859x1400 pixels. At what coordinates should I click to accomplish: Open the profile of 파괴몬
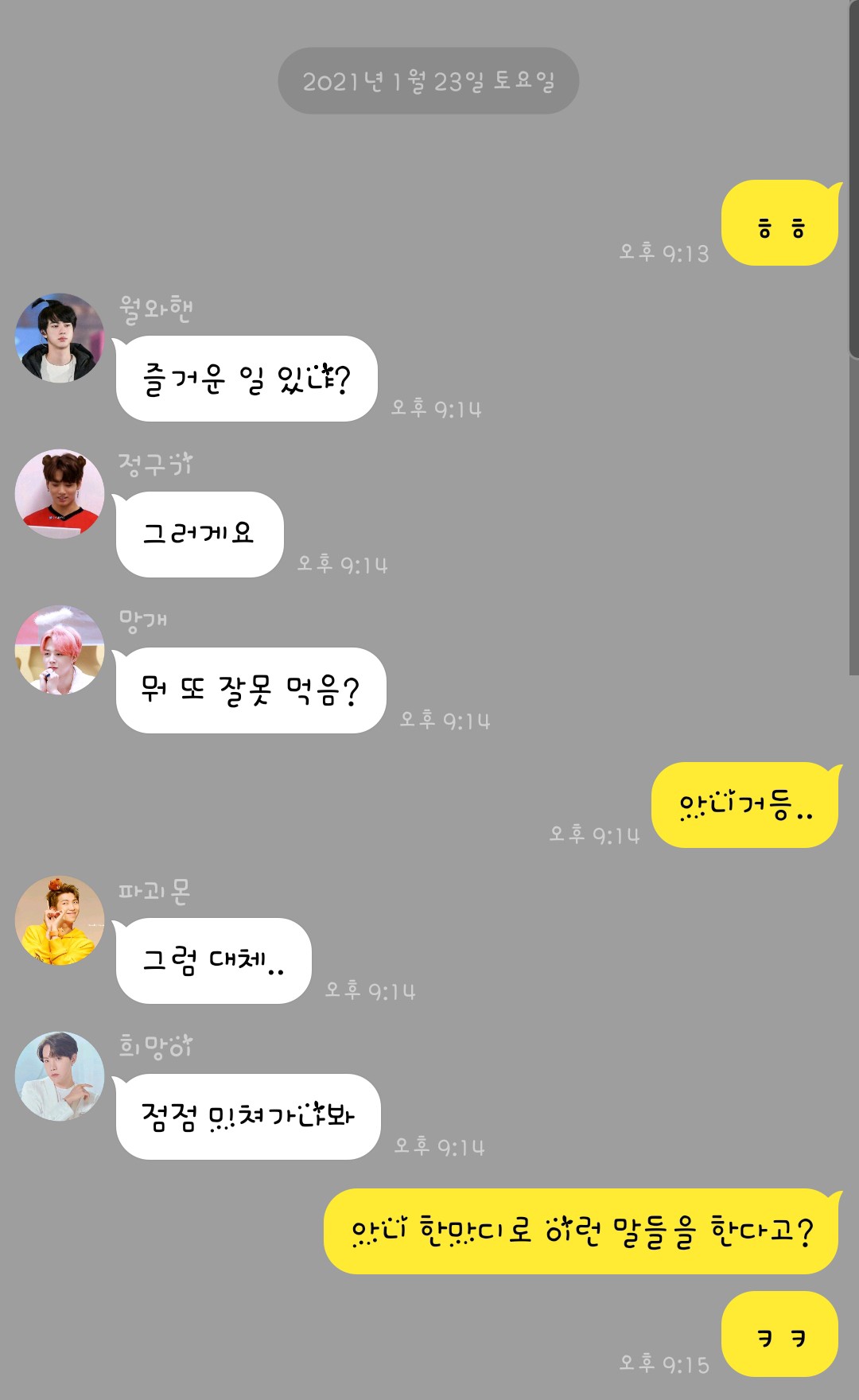tap(60, 920)
